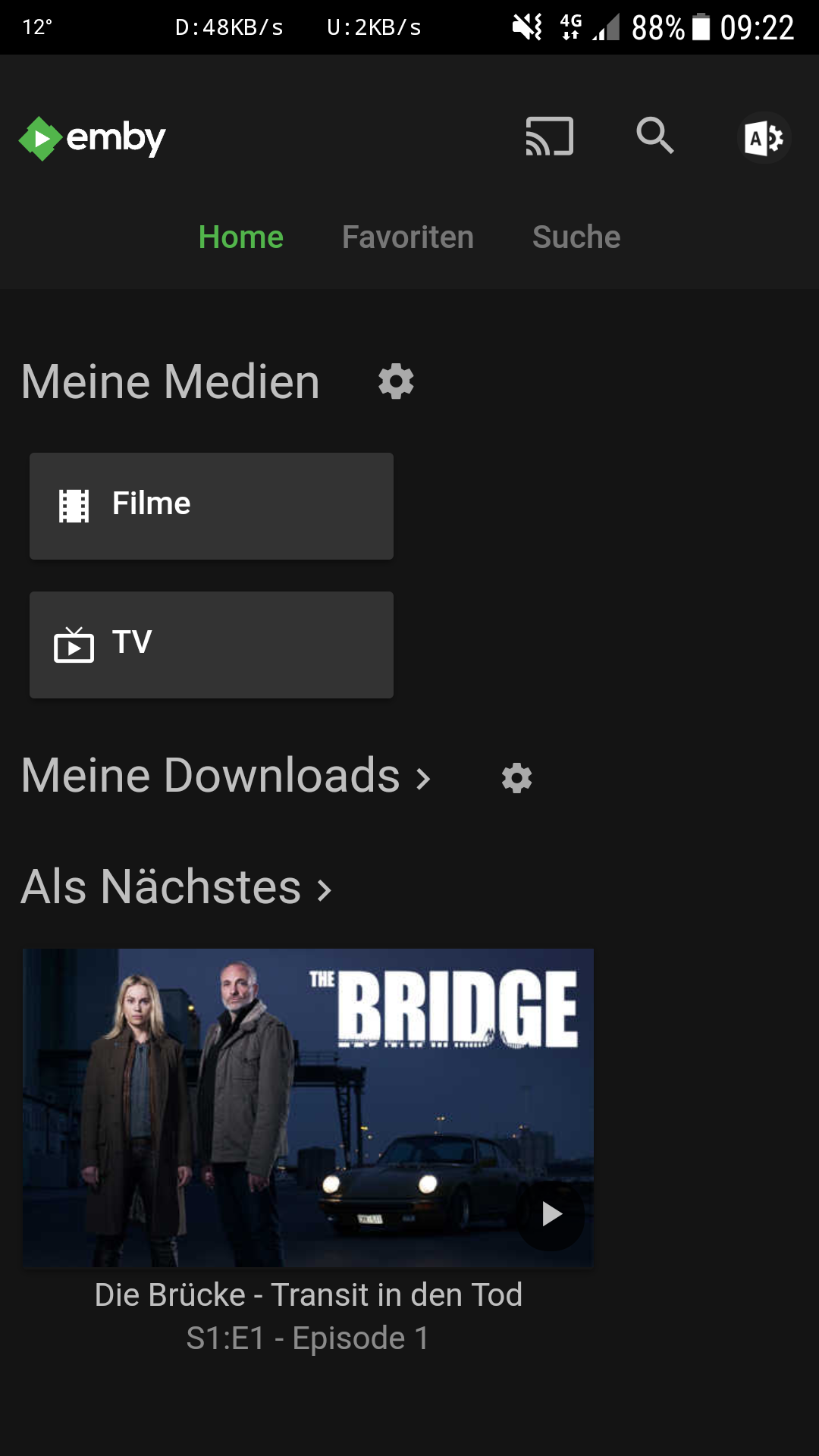Switch to the Favoriten tab

click(x=408, y=237)
